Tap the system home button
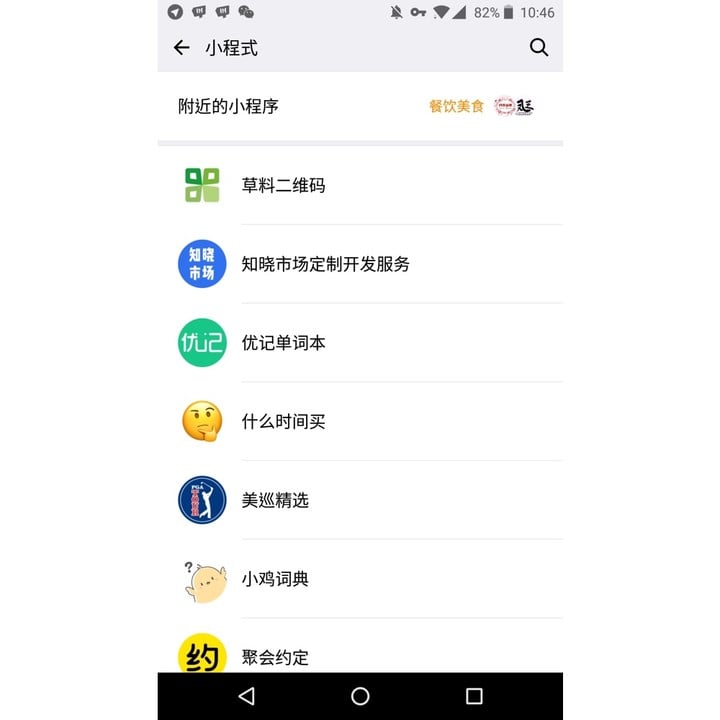The height and width of the screenshot is (720, 720). click(x=360, y=696)
